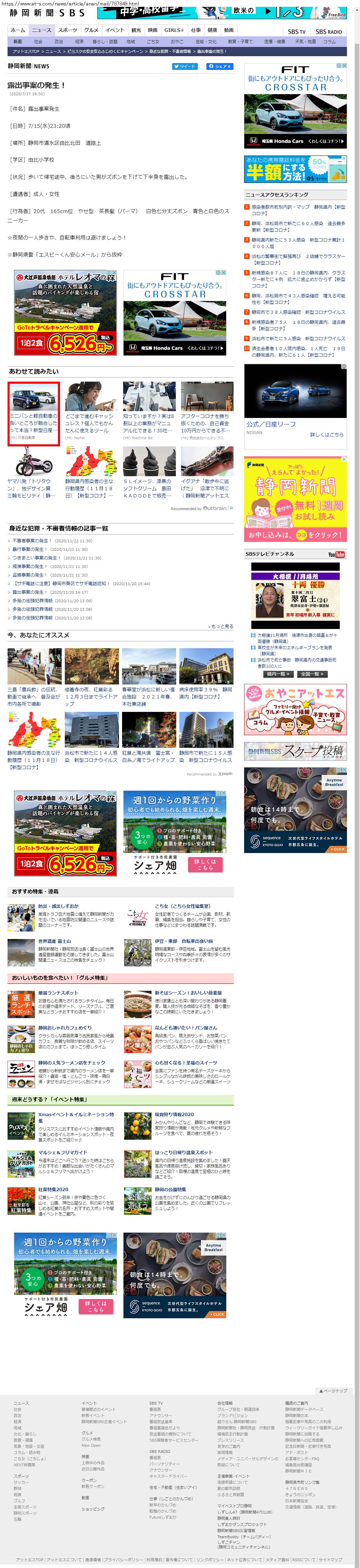
Task: Select the 社会 news subcategory
Action: pyautogui.click(x=38, y=41)
